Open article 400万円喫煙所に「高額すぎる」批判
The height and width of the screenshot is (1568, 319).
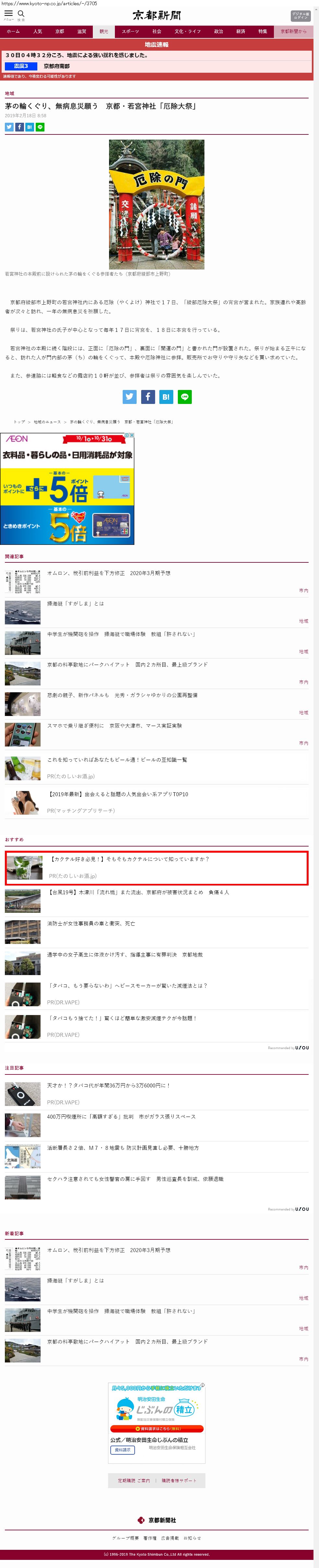click(122, 1116)
